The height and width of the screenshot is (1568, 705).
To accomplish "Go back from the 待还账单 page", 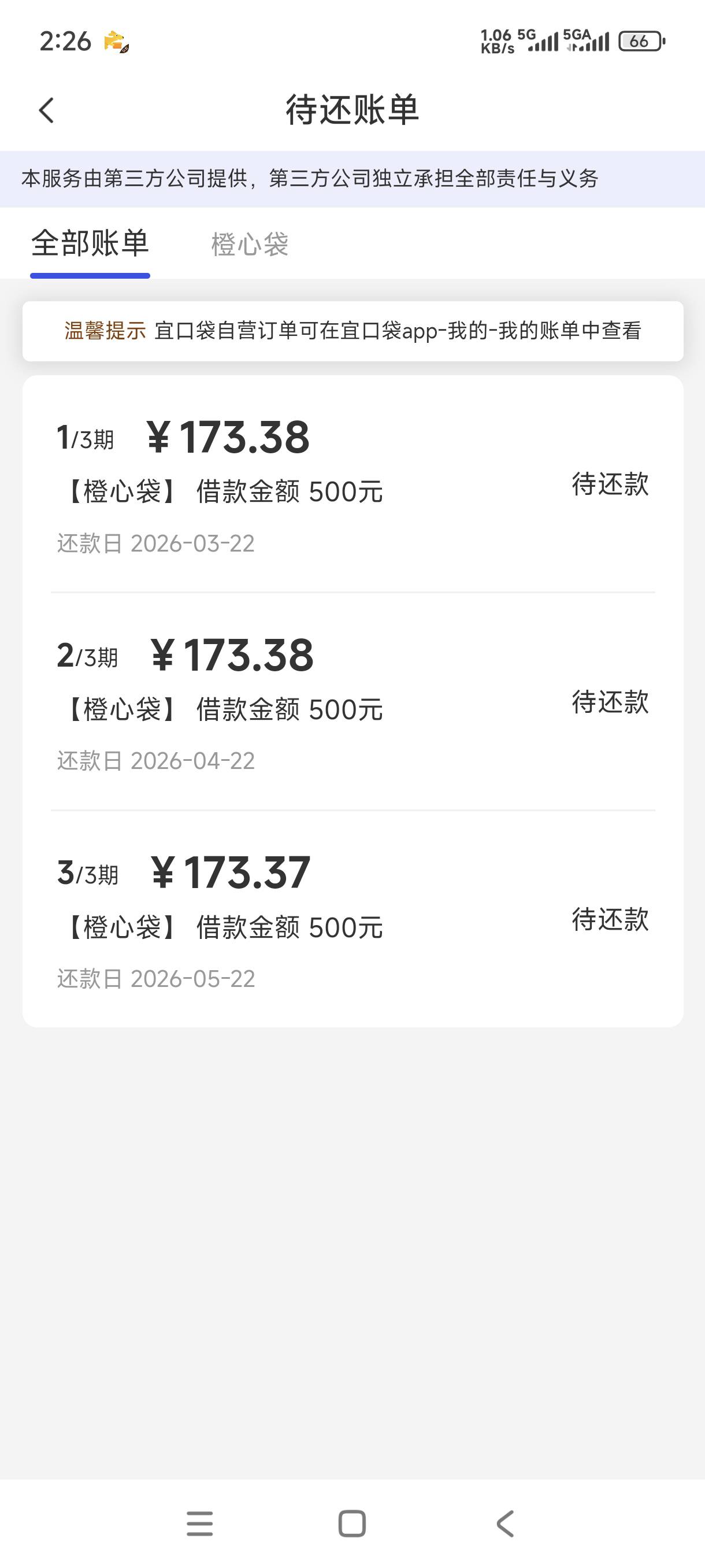I will coord(46,111).
